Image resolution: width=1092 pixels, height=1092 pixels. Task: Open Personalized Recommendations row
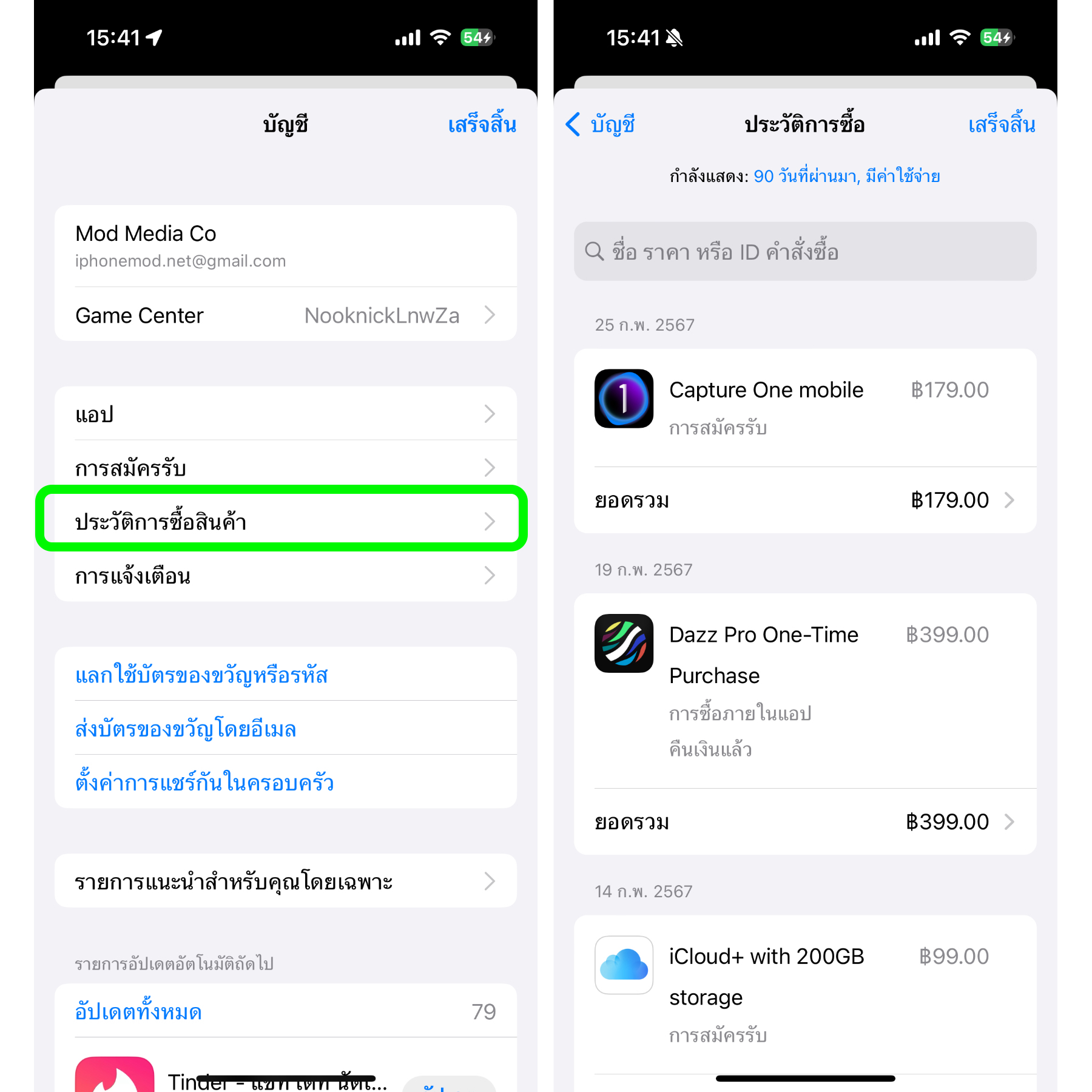[285, 881]
